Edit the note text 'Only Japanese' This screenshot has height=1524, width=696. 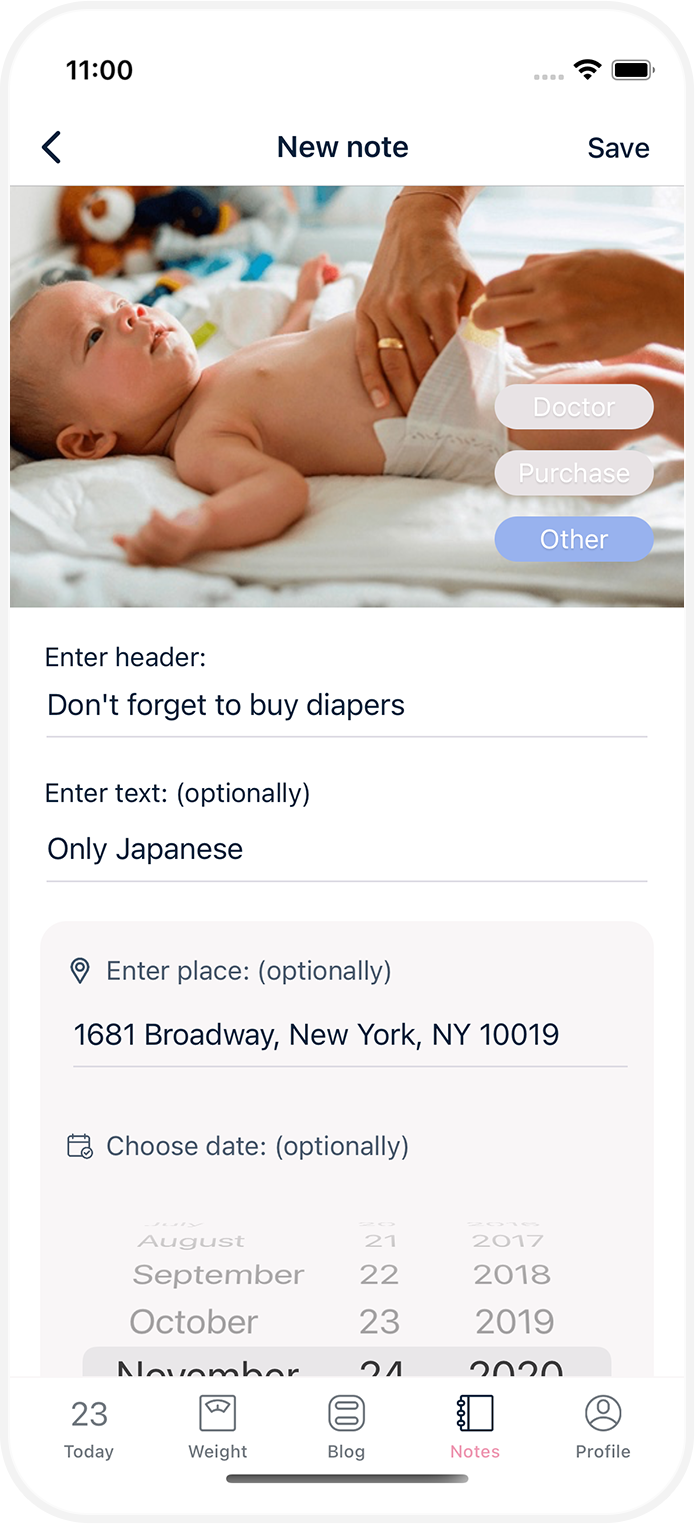point(346,849)
